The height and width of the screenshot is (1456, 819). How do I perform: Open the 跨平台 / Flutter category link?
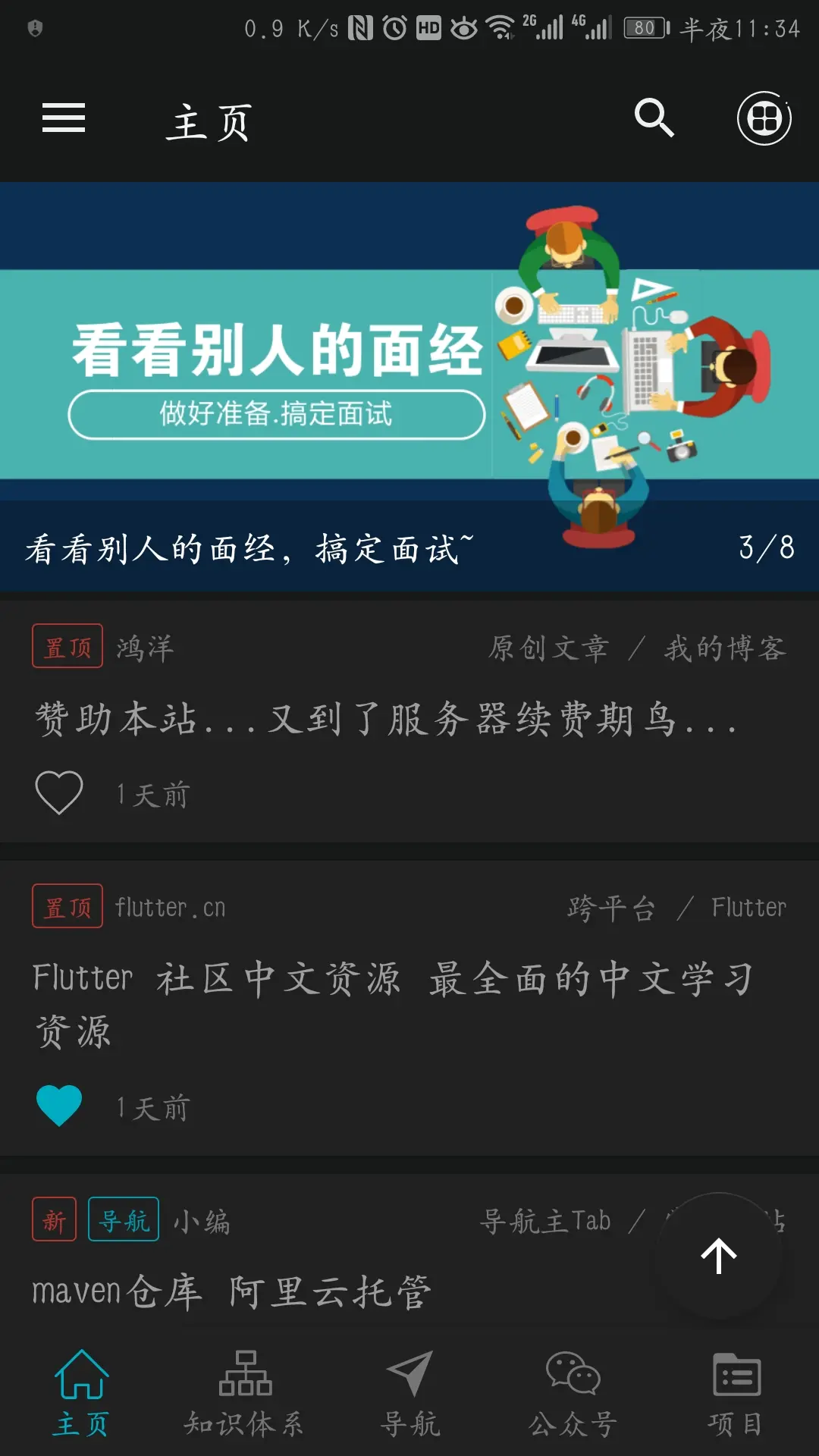(676, 908)
